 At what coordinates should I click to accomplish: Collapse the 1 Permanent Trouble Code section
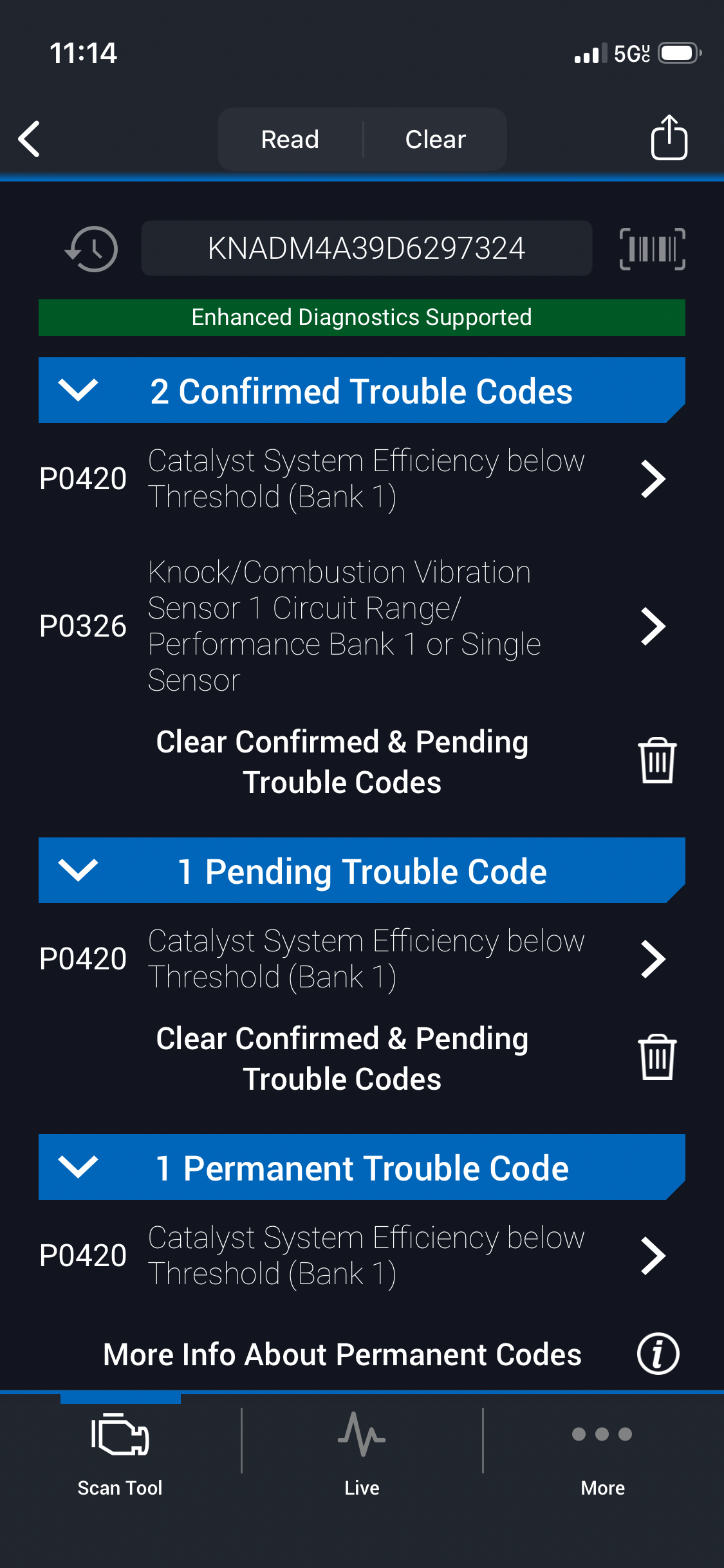point(78,1167)
